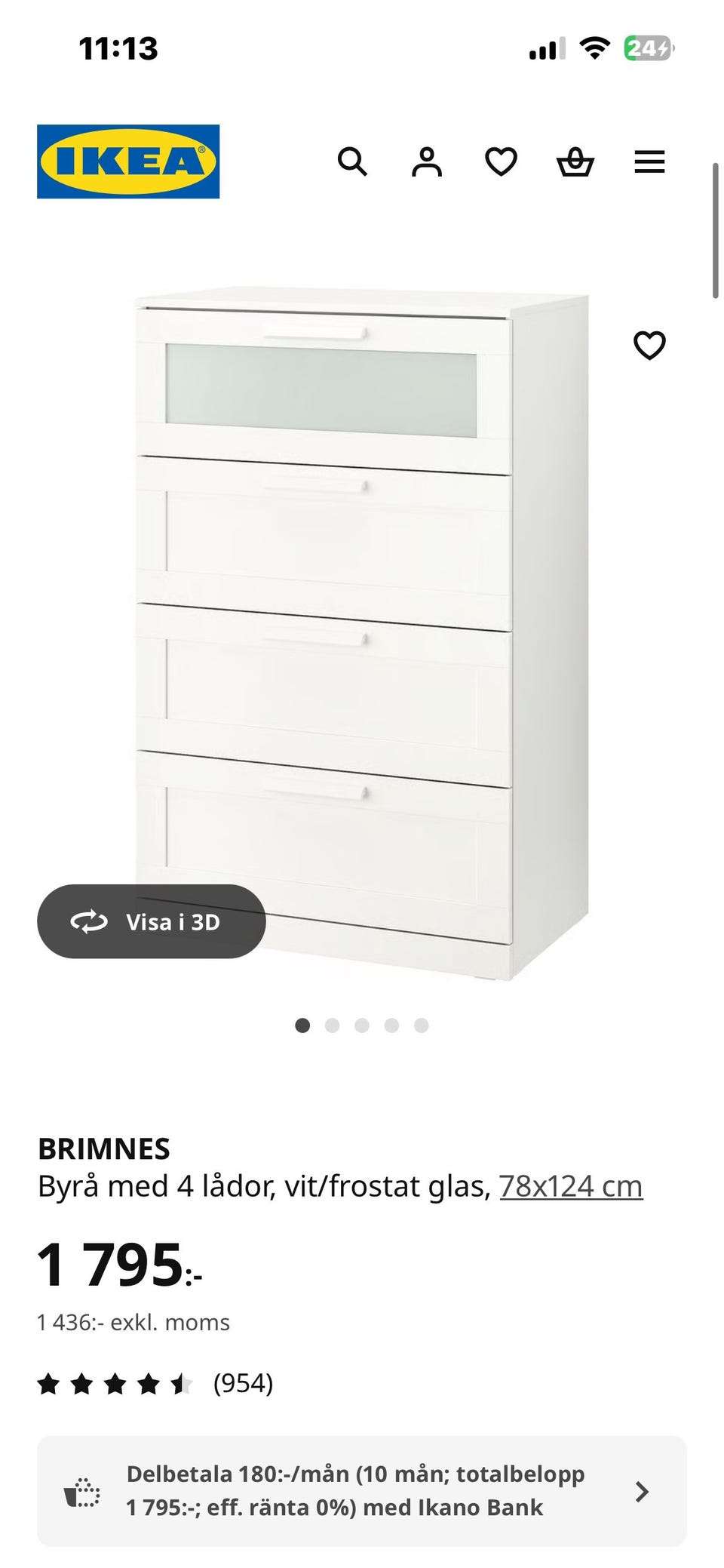Image resolution: width=724 pixels, height=1568 pixels.
Task: Open the Delbetala Ikano Bank financing option
Action: pyautogui.click(x=362, y=1491)
